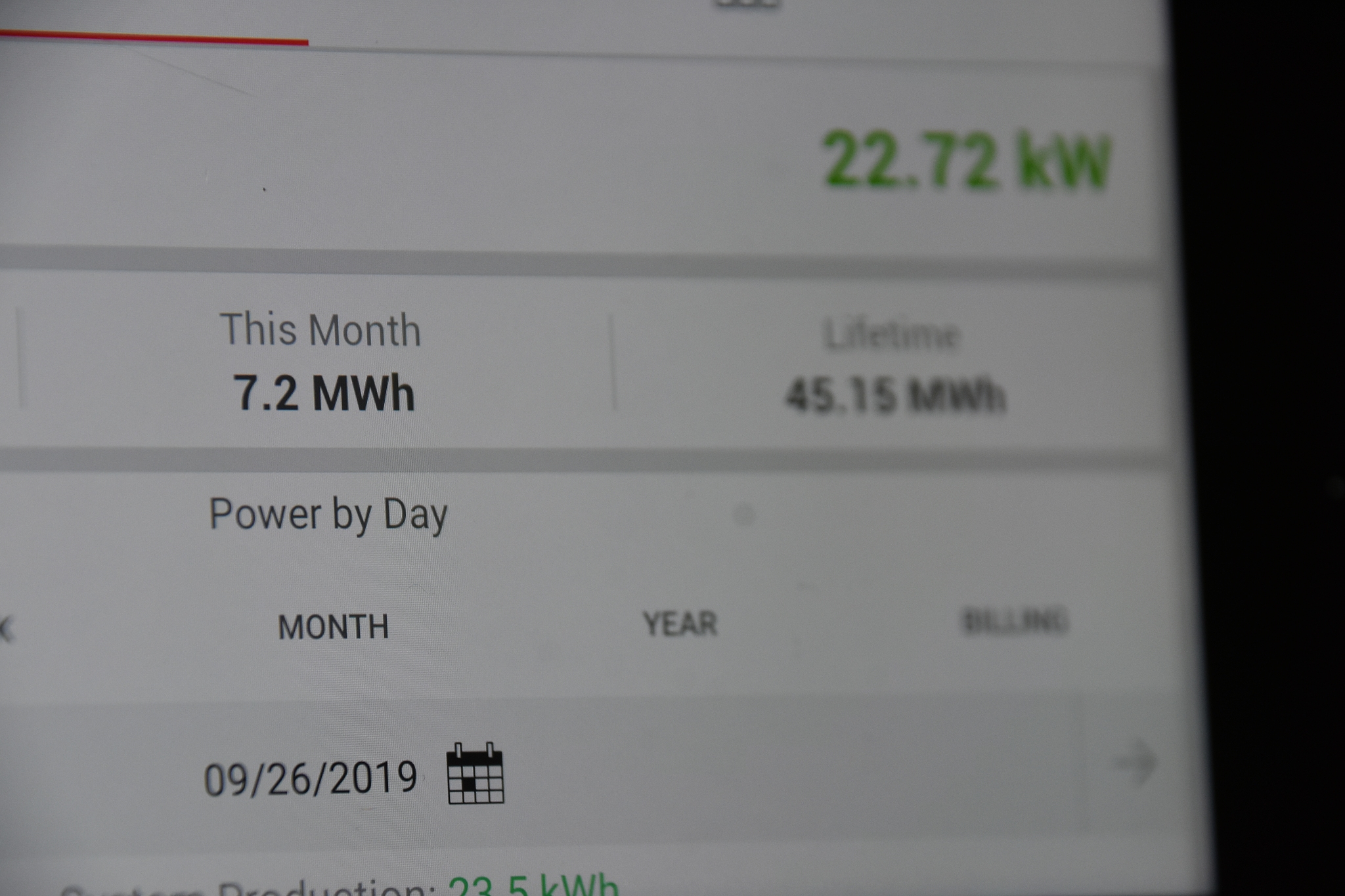Switch to the YEAR tab
Image resolution: width=1345 pixels, height=896 pixels.
[x=680, y=624]
